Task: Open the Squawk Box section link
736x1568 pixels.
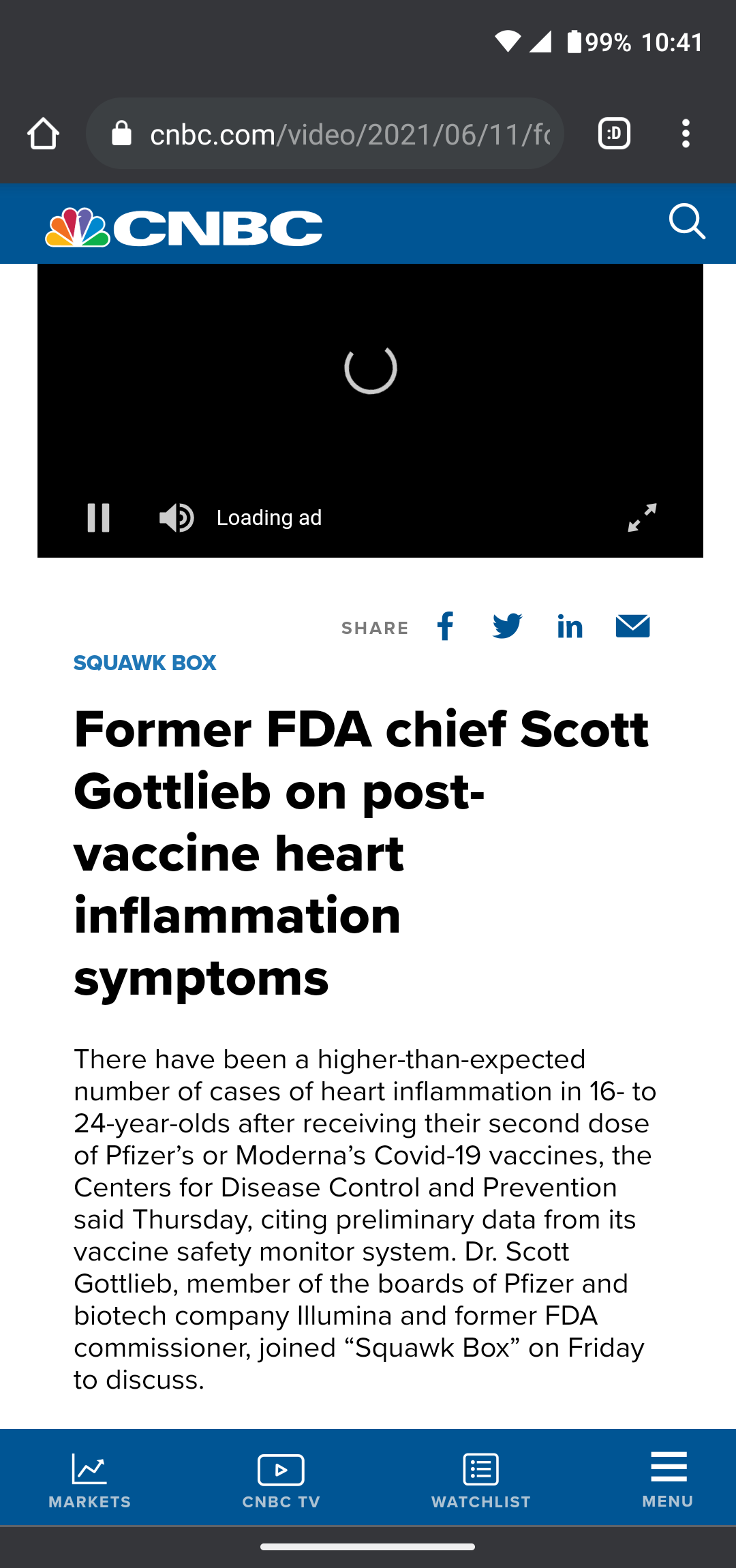Action: [x=144, y=663]
